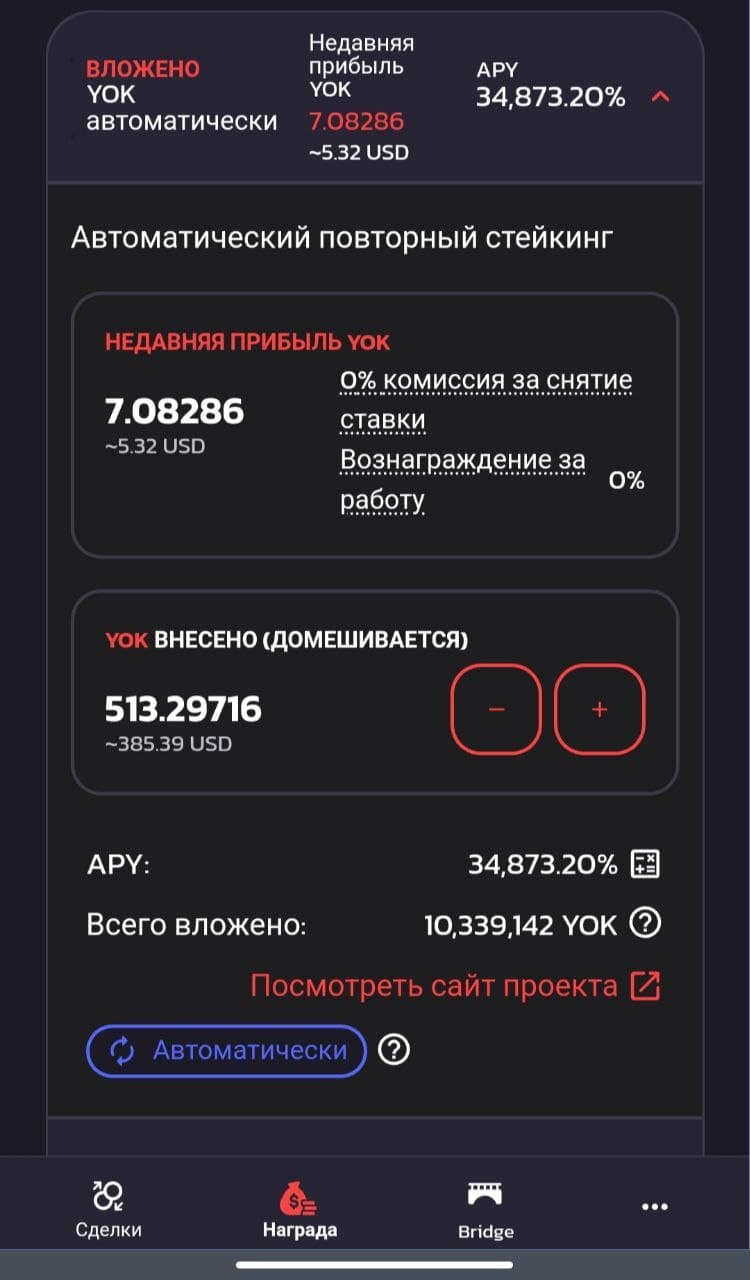Select the Награда tab
The height and width of the screenshot is (1280, 750).
click(300, 1208)
